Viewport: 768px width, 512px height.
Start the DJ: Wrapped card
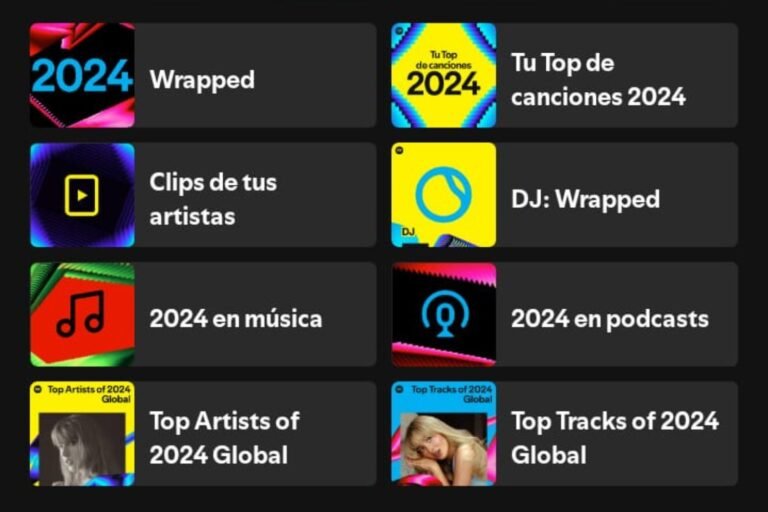[564, 196]
